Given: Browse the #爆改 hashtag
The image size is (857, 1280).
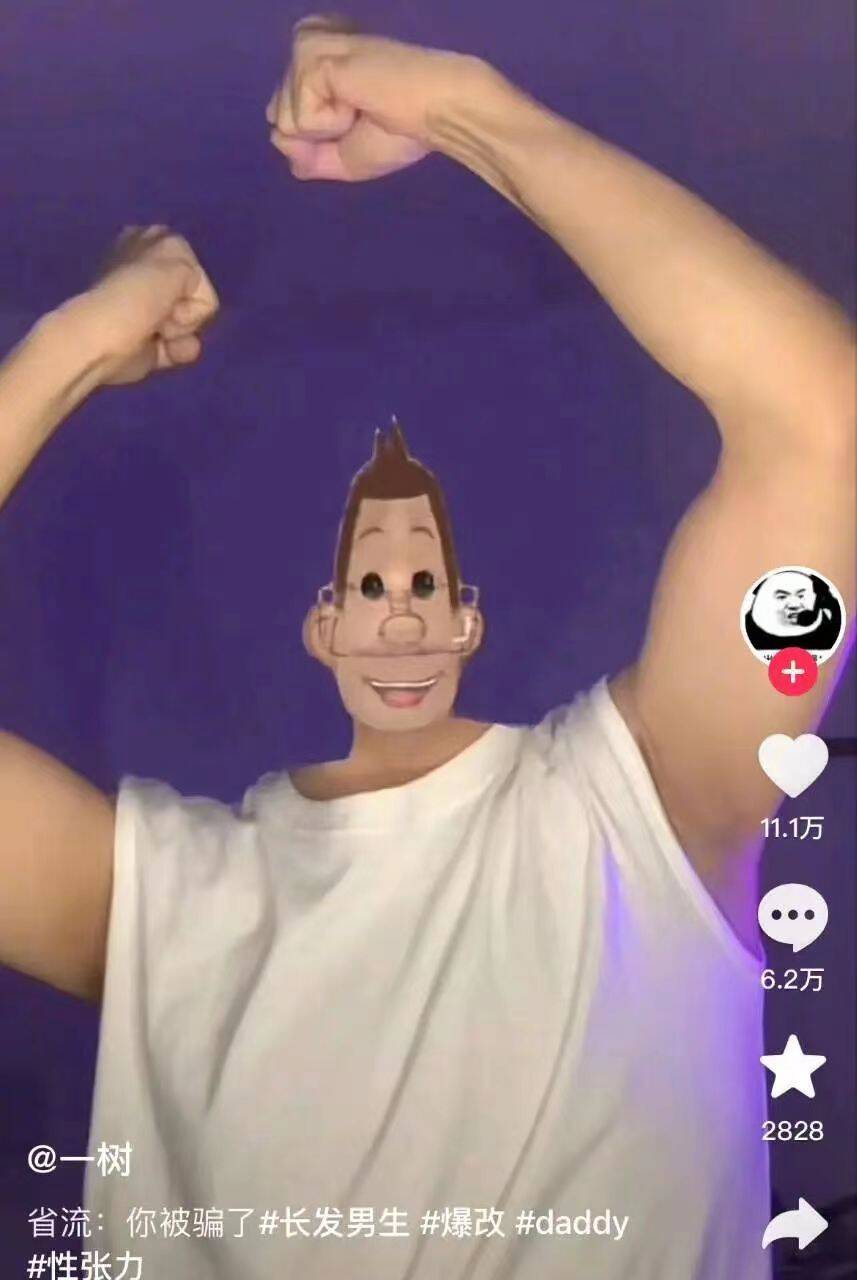Looking at the screenshot, I should coord(463,1223).
